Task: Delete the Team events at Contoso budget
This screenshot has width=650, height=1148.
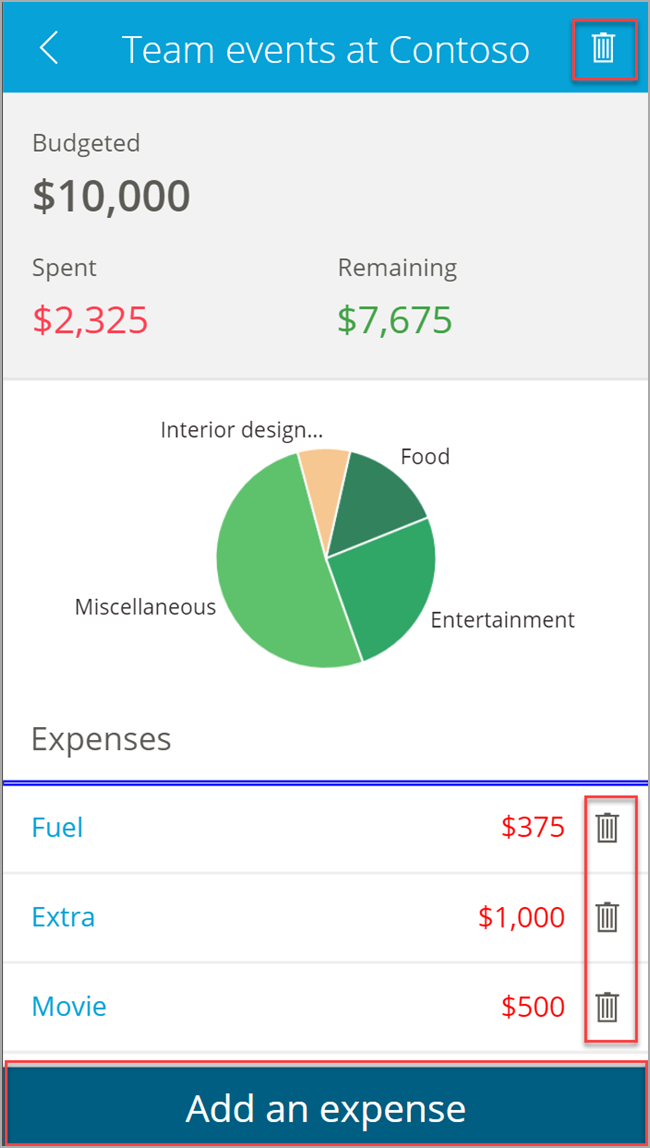Action: (x=603, y=48)
